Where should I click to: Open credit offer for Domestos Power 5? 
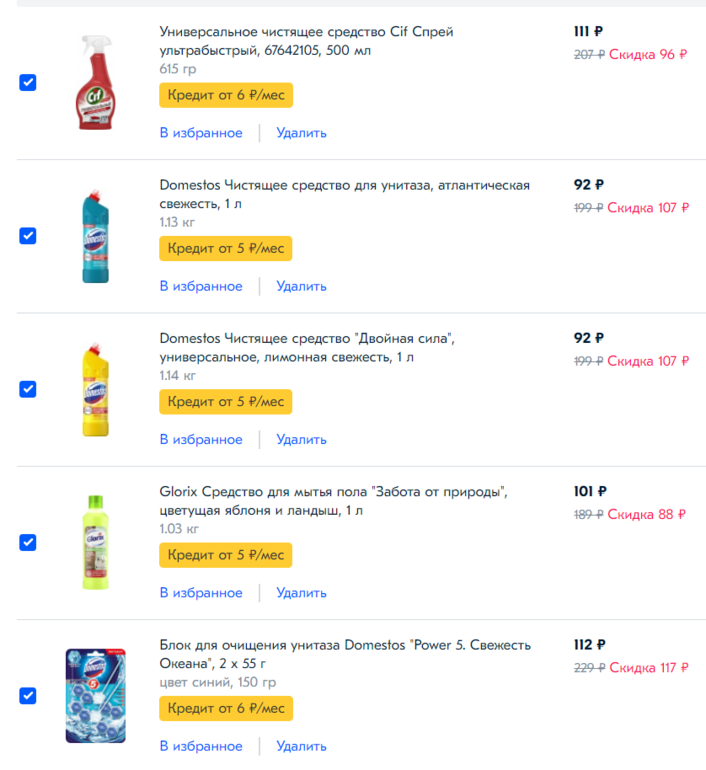225,708
